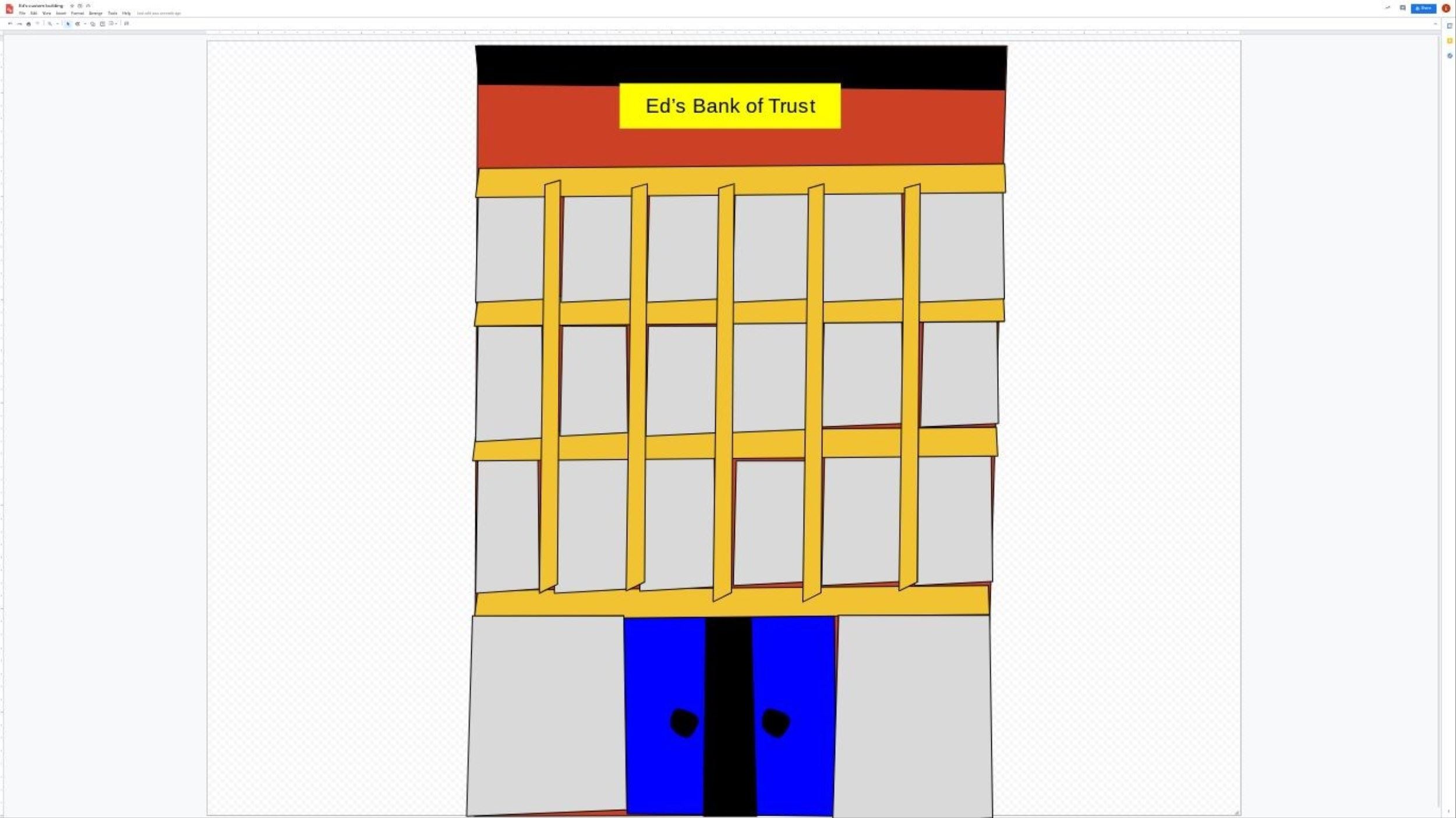Select the zoom tool in toolbar

tap(50, 24)
